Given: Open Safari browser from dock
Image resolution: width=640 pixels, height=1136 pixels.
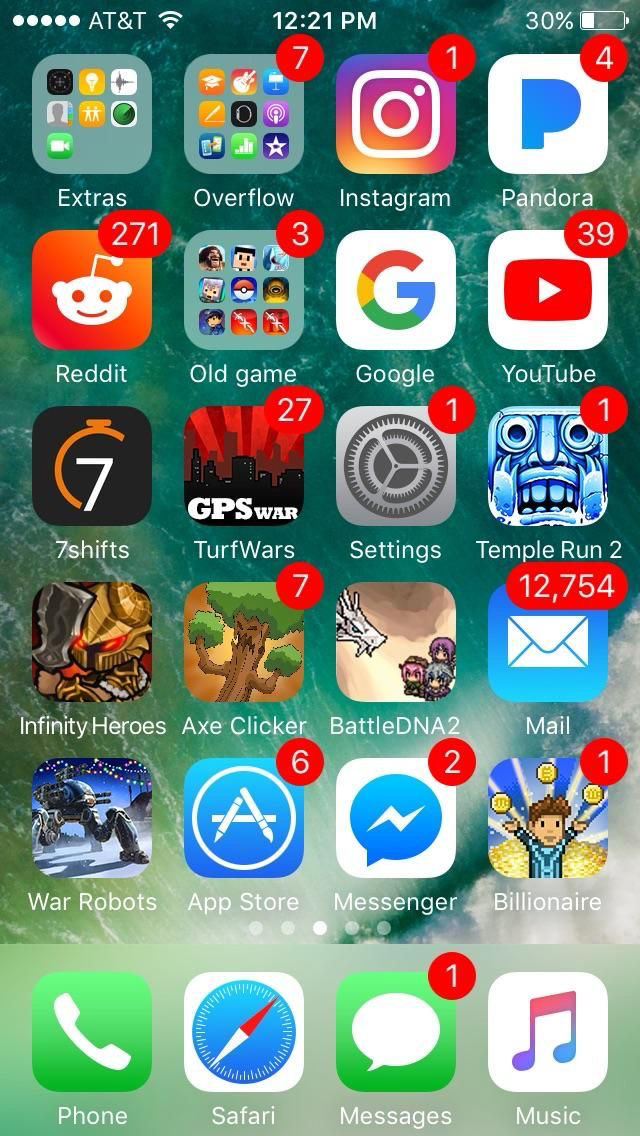Looking at the screenshot, I should [244, 1032].
